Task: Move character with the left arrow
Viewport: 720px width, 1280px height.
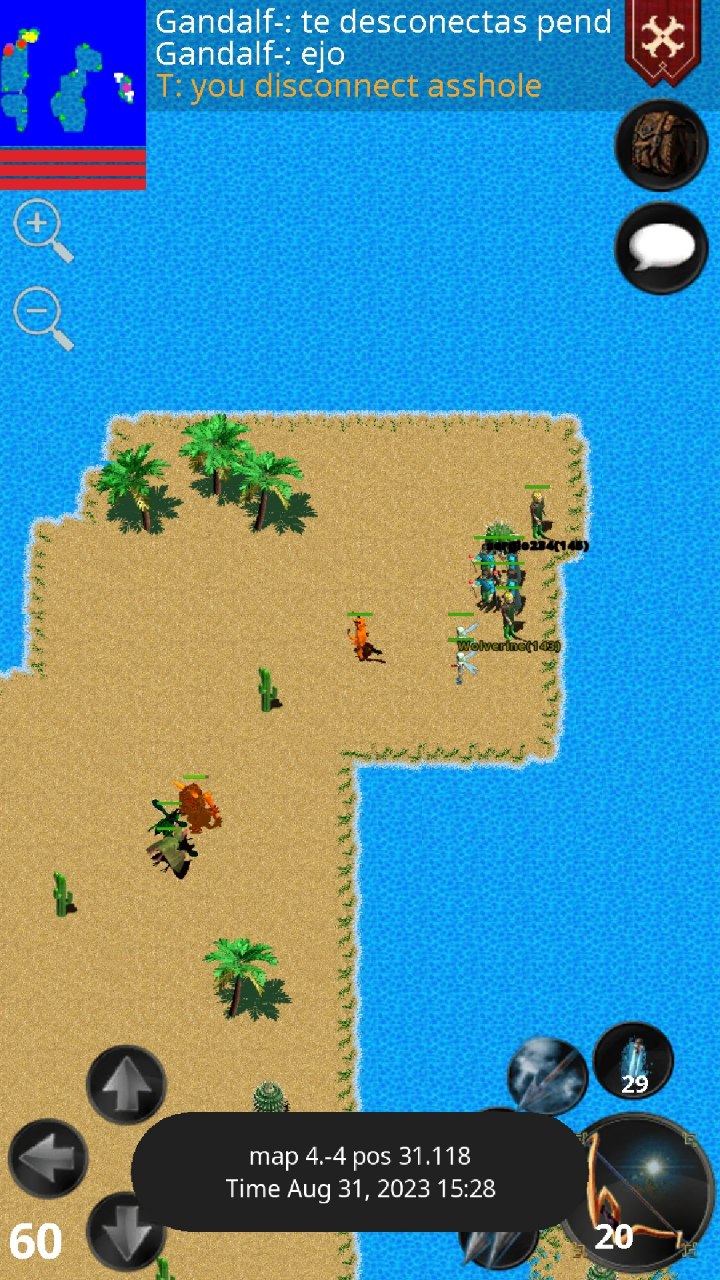Action: coord(48,1158)
